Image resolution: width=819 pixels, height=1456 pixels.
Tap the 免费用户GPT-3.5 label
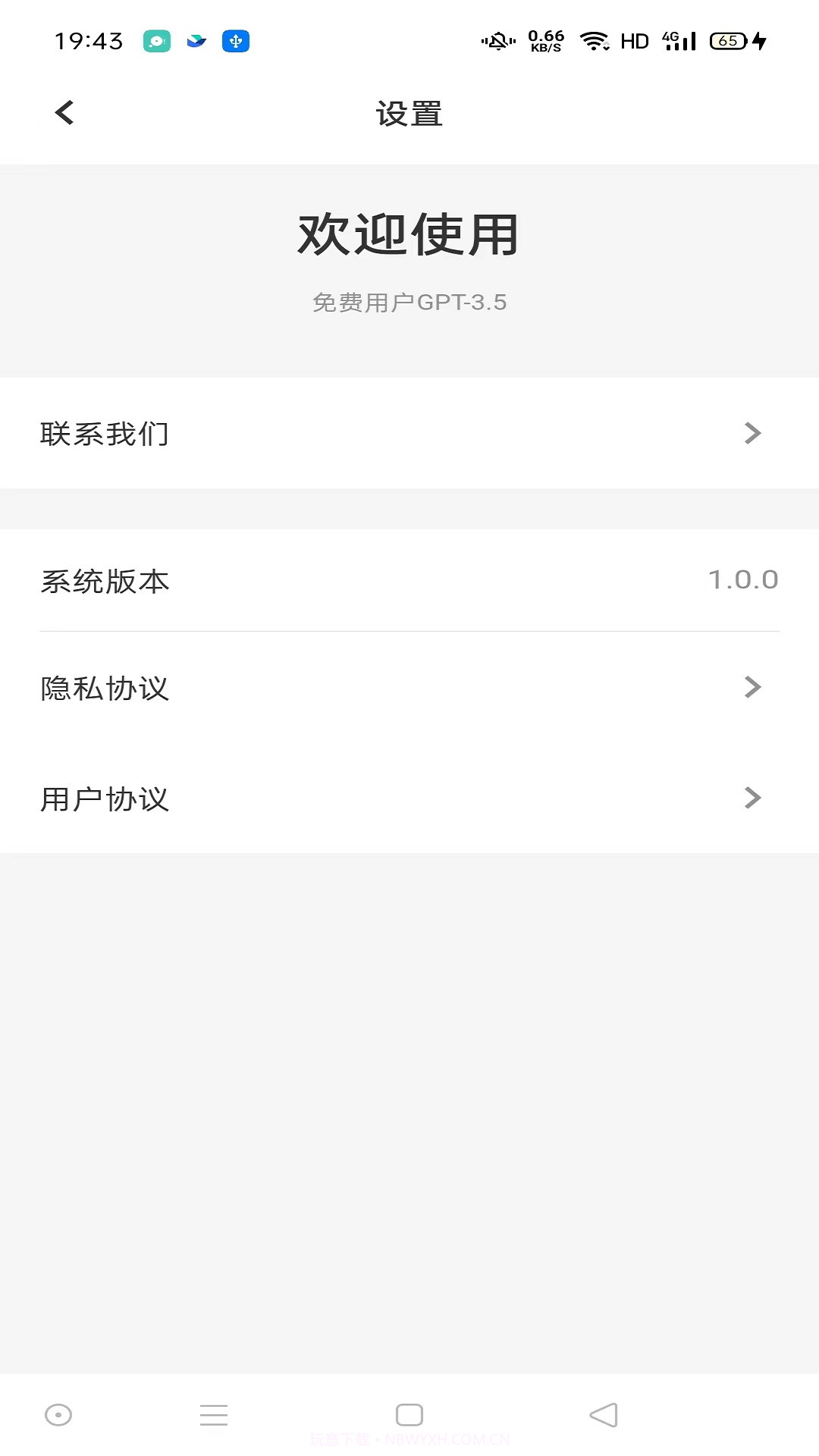tap(409, 303)
